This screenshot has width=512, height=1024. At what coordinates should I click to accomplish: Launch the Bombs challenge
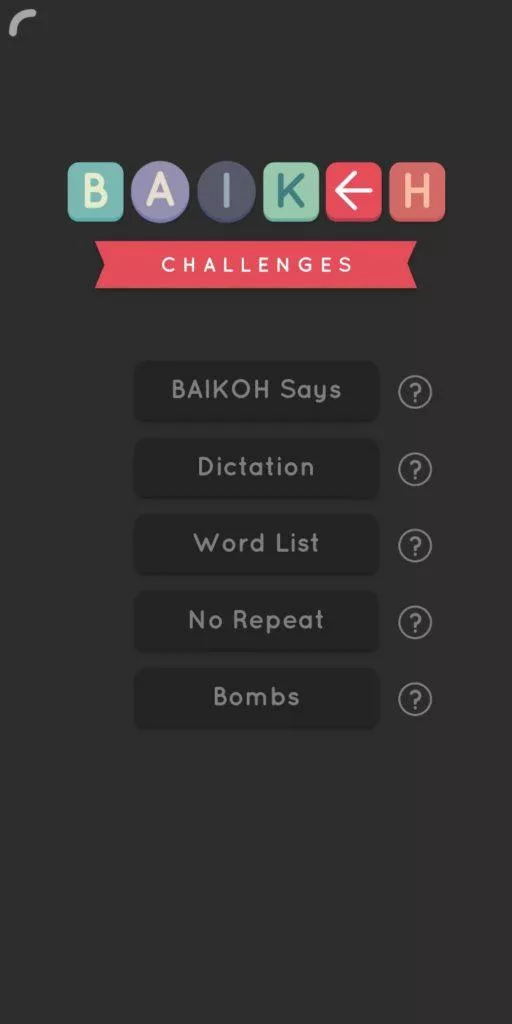tap(256, 697)
